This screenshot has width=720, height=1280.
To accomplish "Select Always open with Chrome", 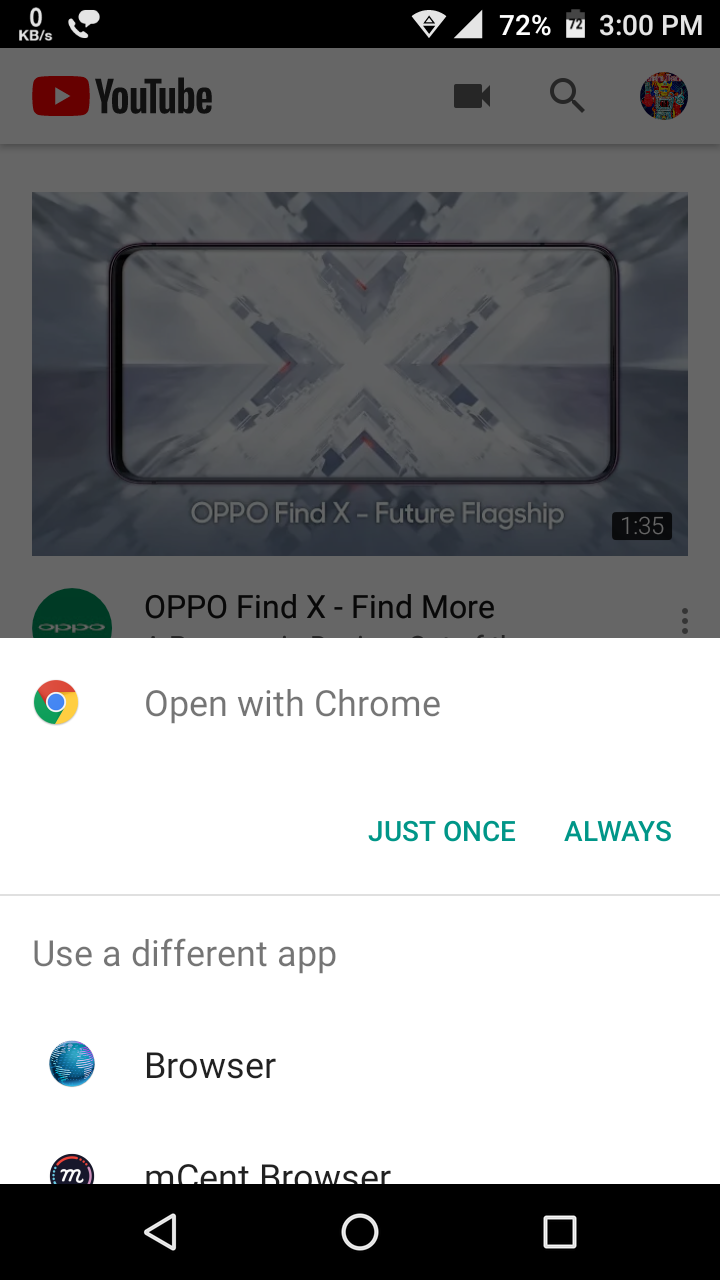I will (x=618, y=831).
